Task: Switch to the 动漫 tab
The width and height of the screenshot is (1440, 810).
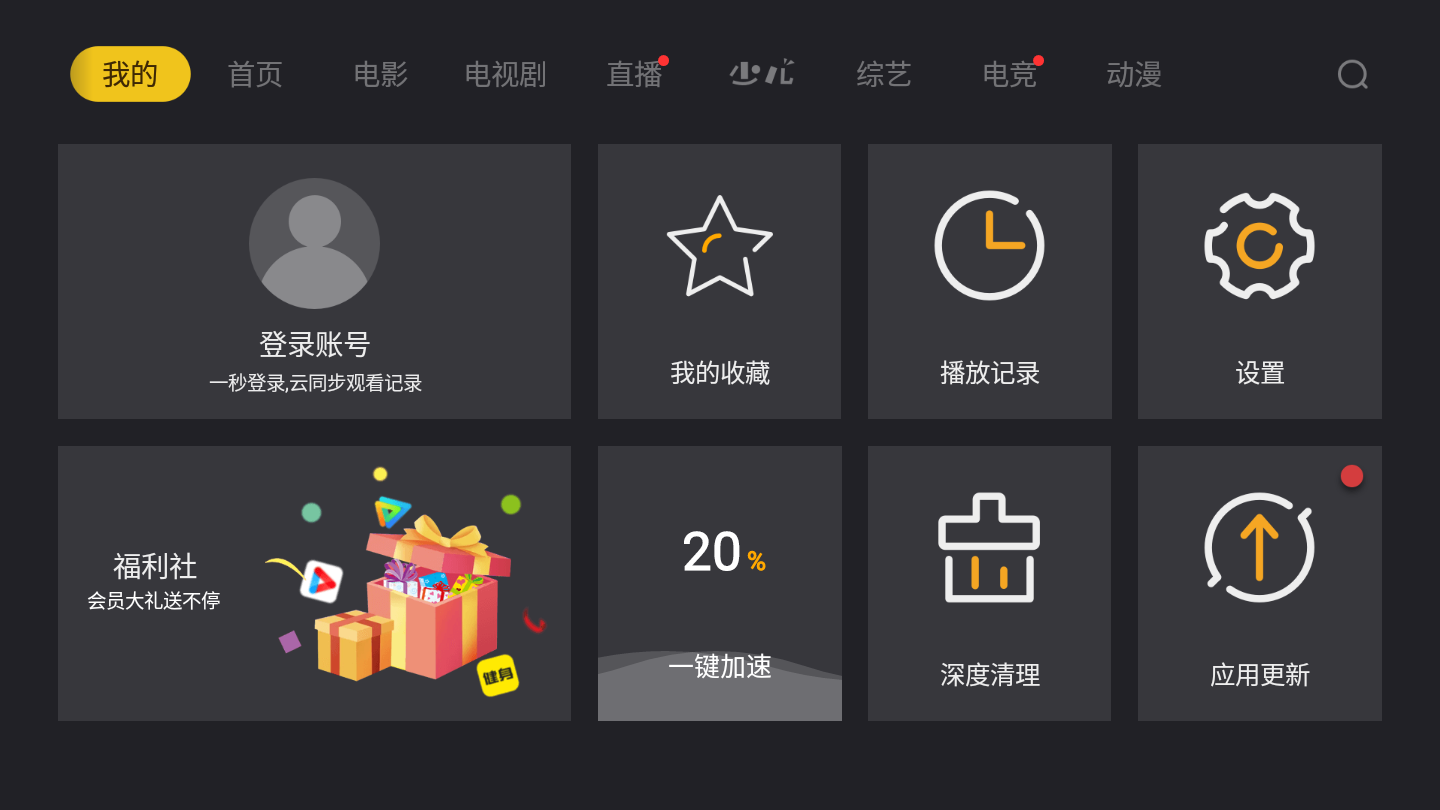Action: pyautogui.click(x=1134, y=75)
